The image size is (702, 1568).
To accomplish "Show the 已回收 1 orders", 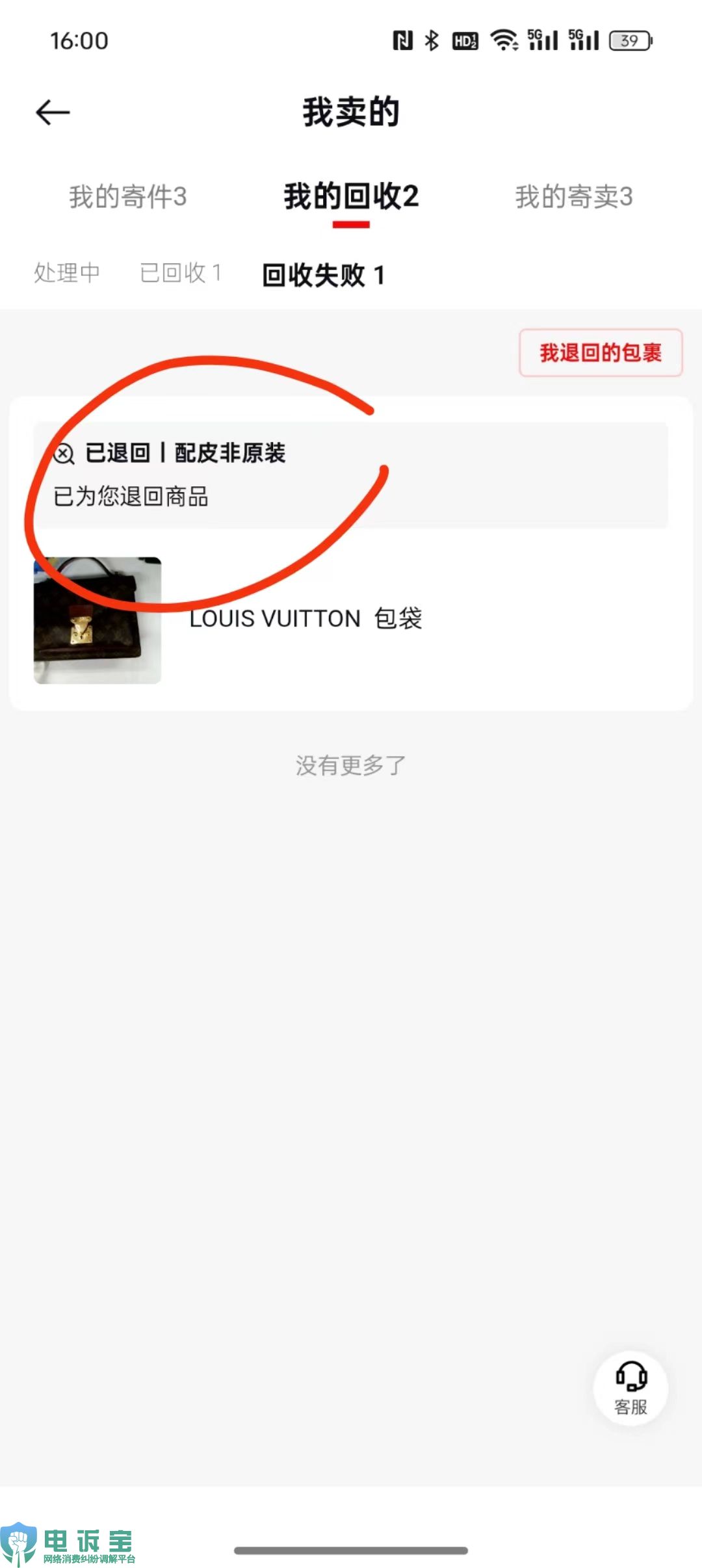I will point(181,273).
